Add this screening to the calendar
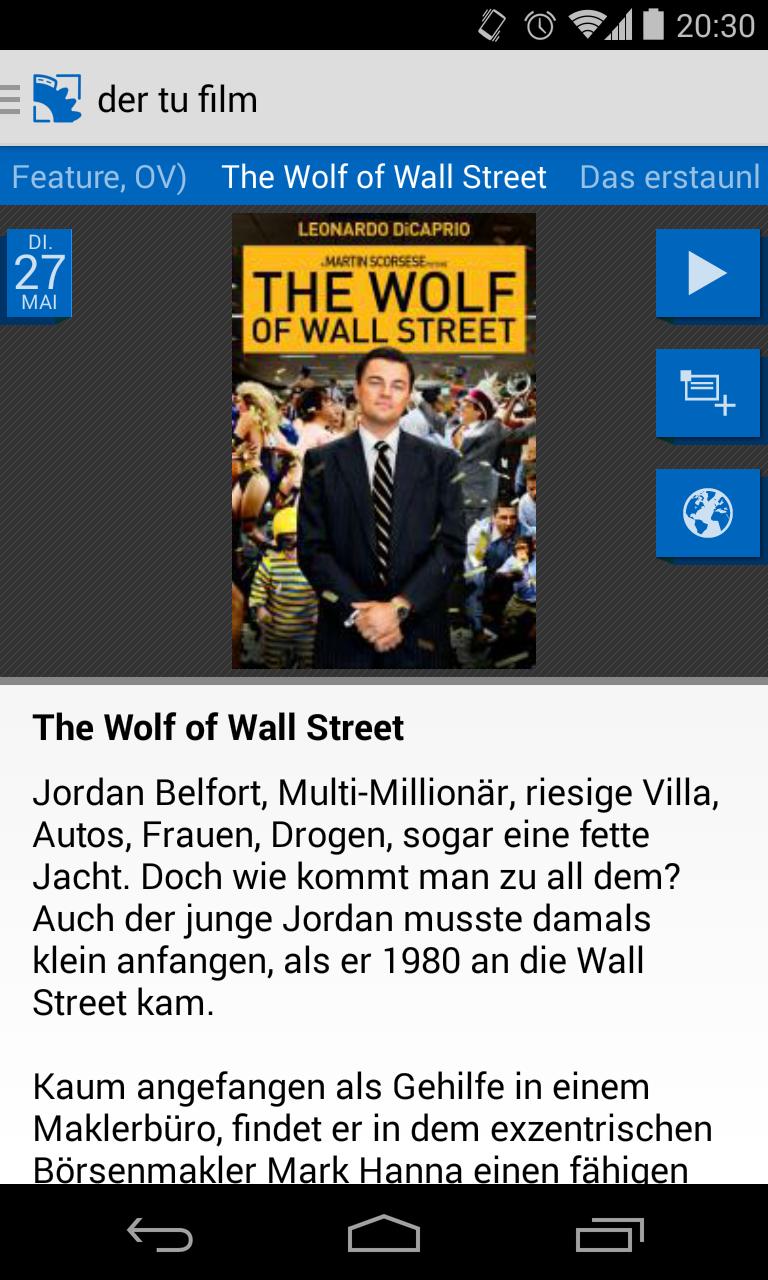The height and width of the screenshot is (1280, 768). coord(707,393)
